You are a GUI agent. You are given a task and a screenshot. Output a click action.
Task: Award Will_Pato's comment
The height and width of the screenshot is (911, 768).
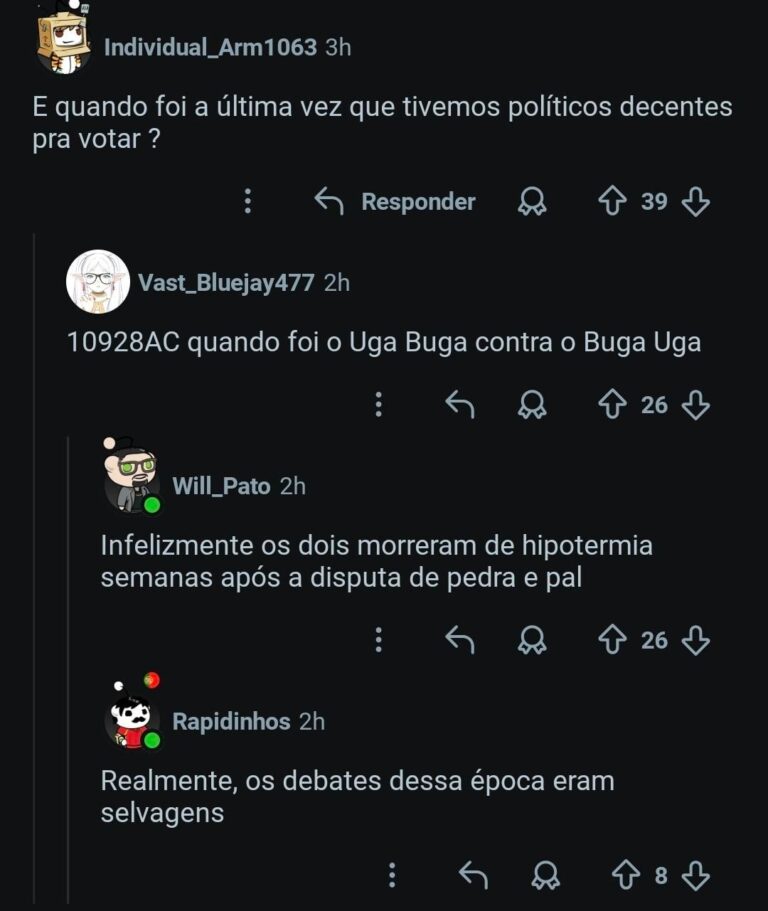(x=532, y=640)
